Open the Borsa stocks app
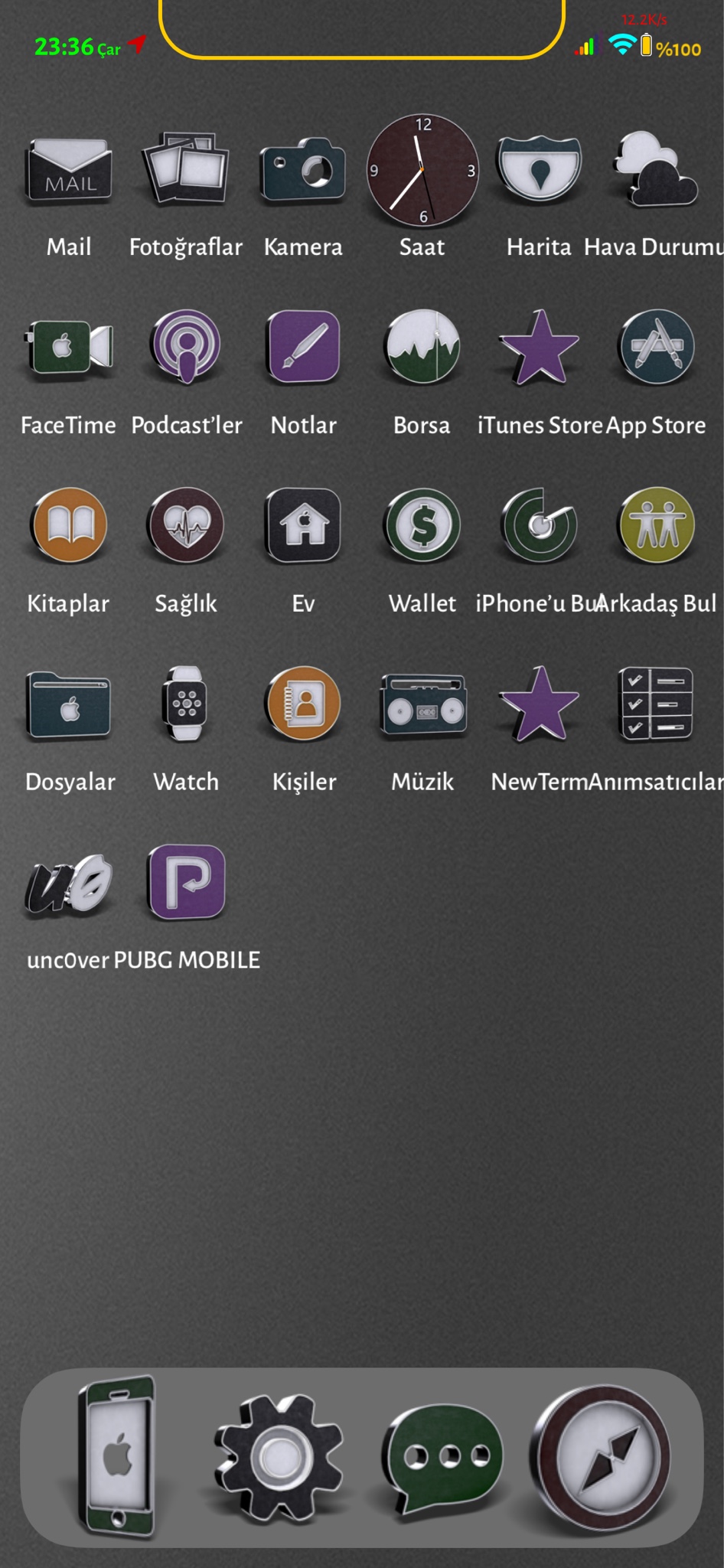The width and height of the screenshot is (724, 1568). (x=422, y=347)
